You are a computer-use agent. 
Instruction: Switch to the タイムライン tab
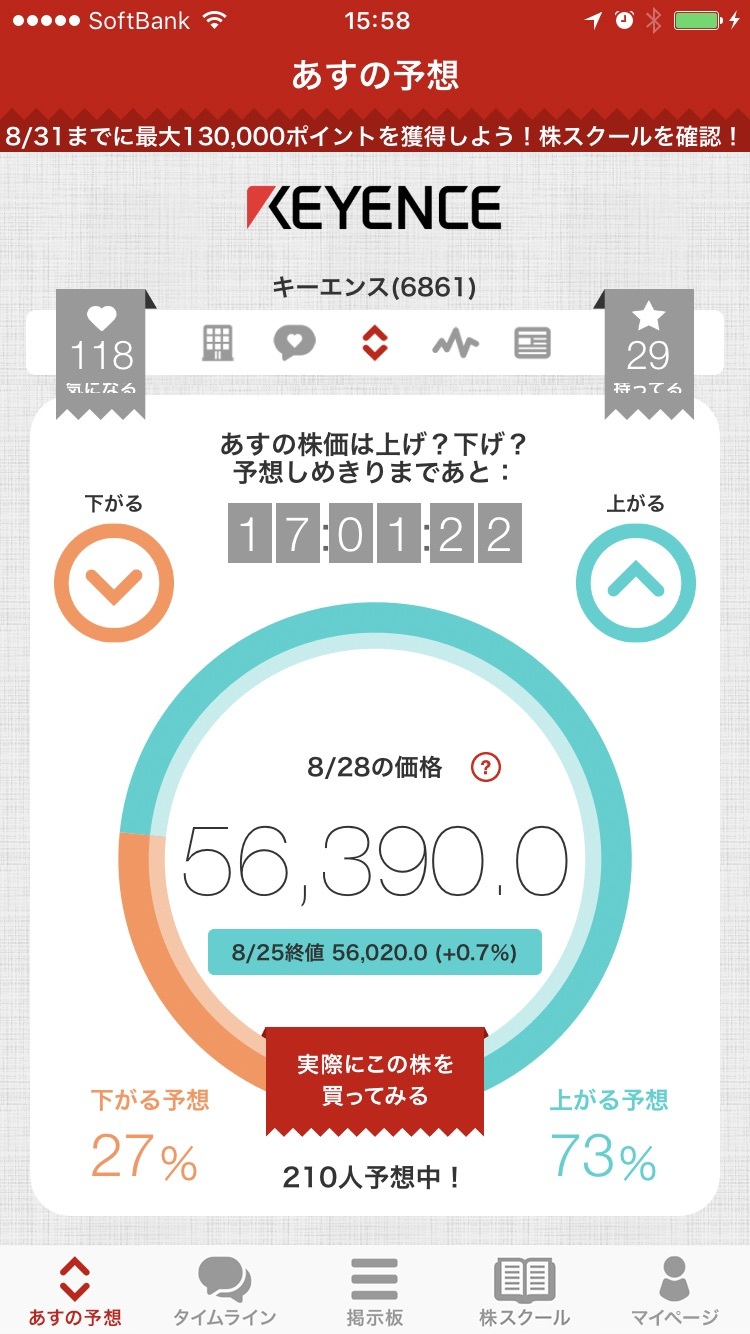click(225, 1290)
